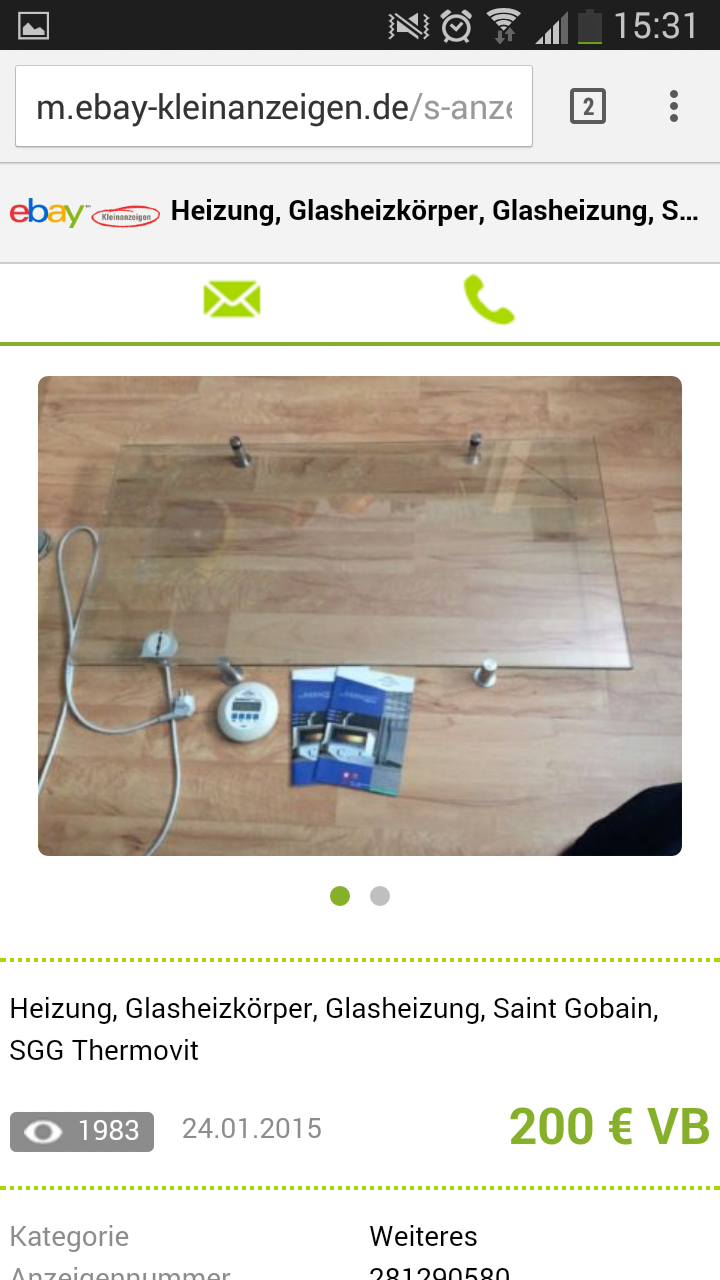Edit the browser address bar URL
The width and height of the screenshot is (720, 1280).
point(274,107)
